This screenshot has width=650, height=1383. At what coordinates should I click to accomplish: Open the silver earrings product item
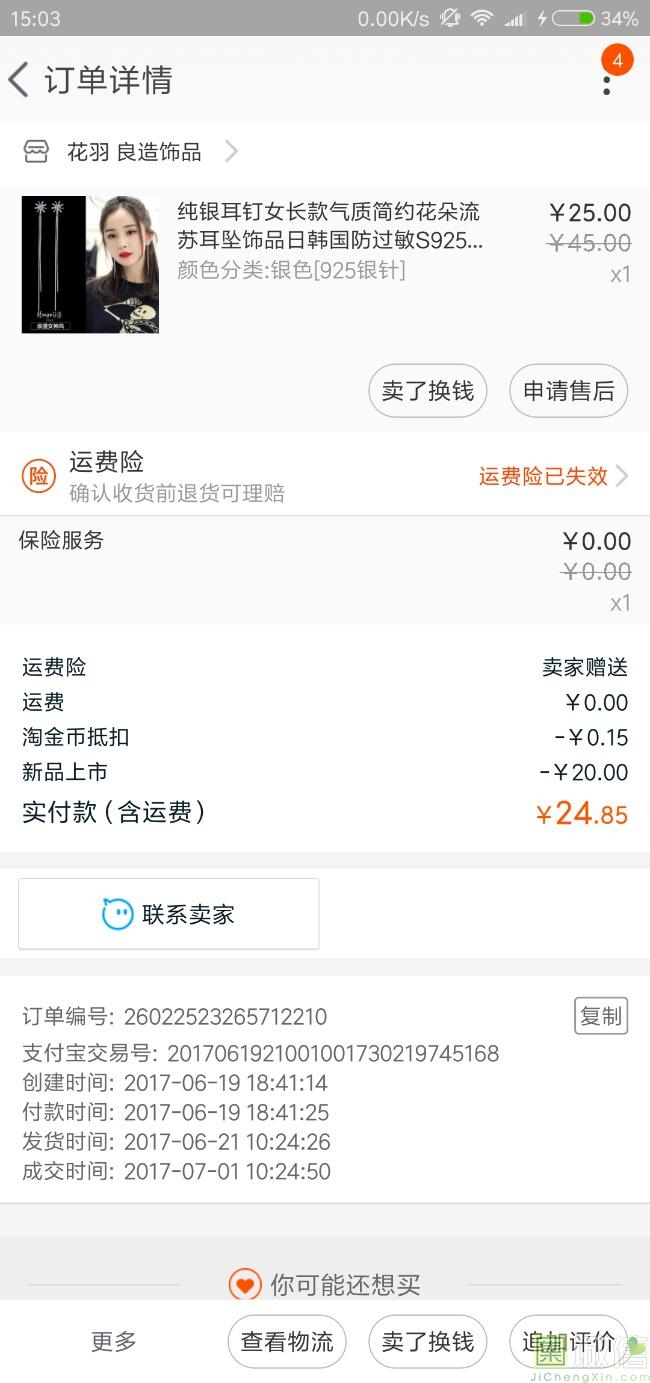tap(325, 265)
